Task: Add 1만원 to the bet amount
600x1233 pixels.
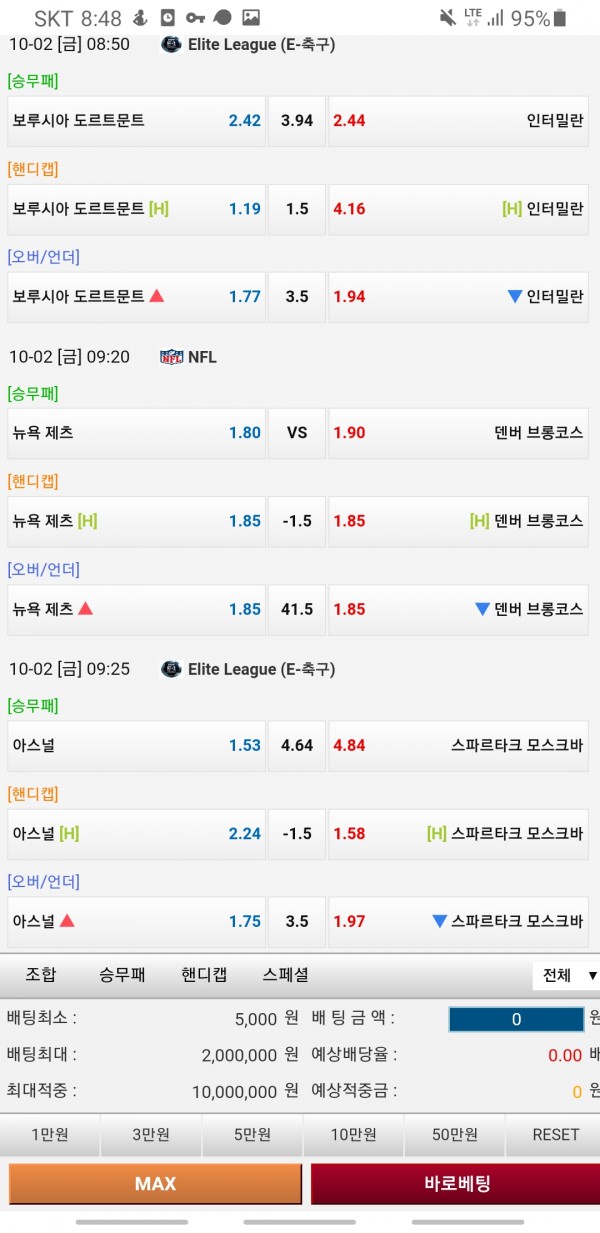Action: (x=50, y=1135)
